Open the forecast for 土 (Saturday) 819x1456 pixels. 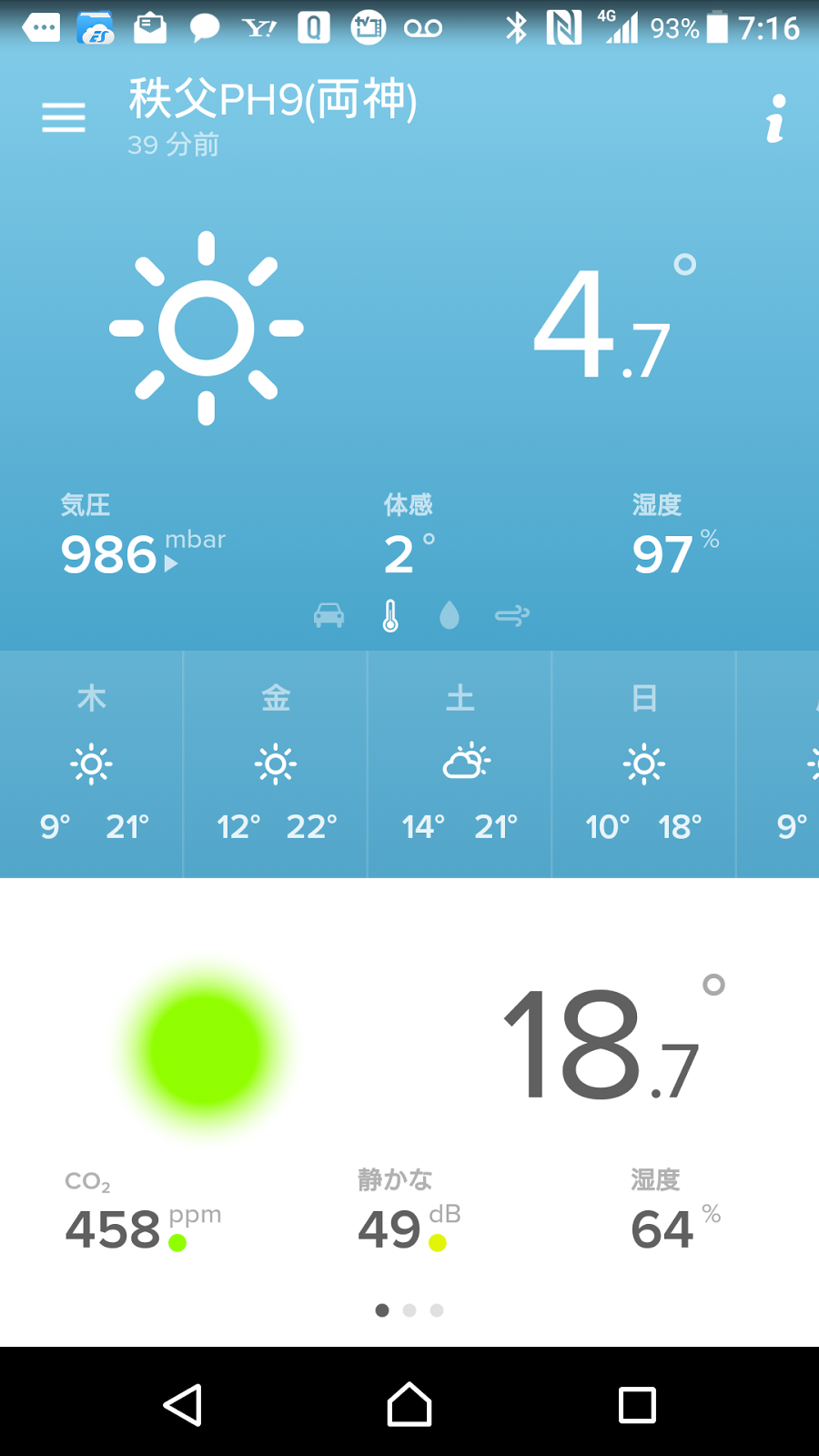tap(460, 764)
